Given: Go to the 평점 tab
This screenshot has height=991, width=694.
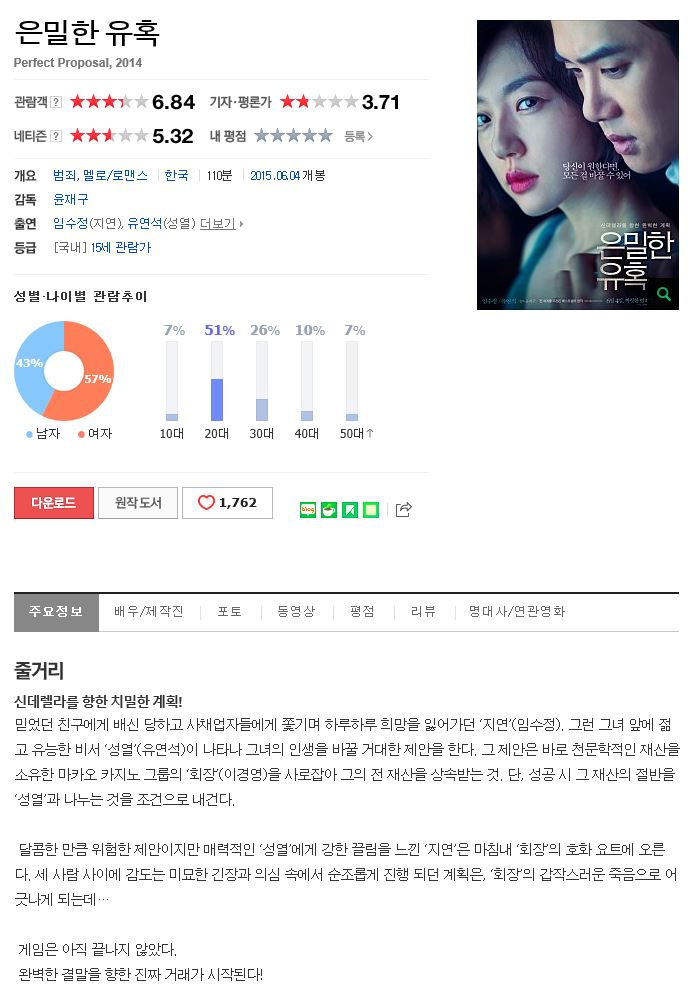Looking at the screenshot, I should click(362, 611).
